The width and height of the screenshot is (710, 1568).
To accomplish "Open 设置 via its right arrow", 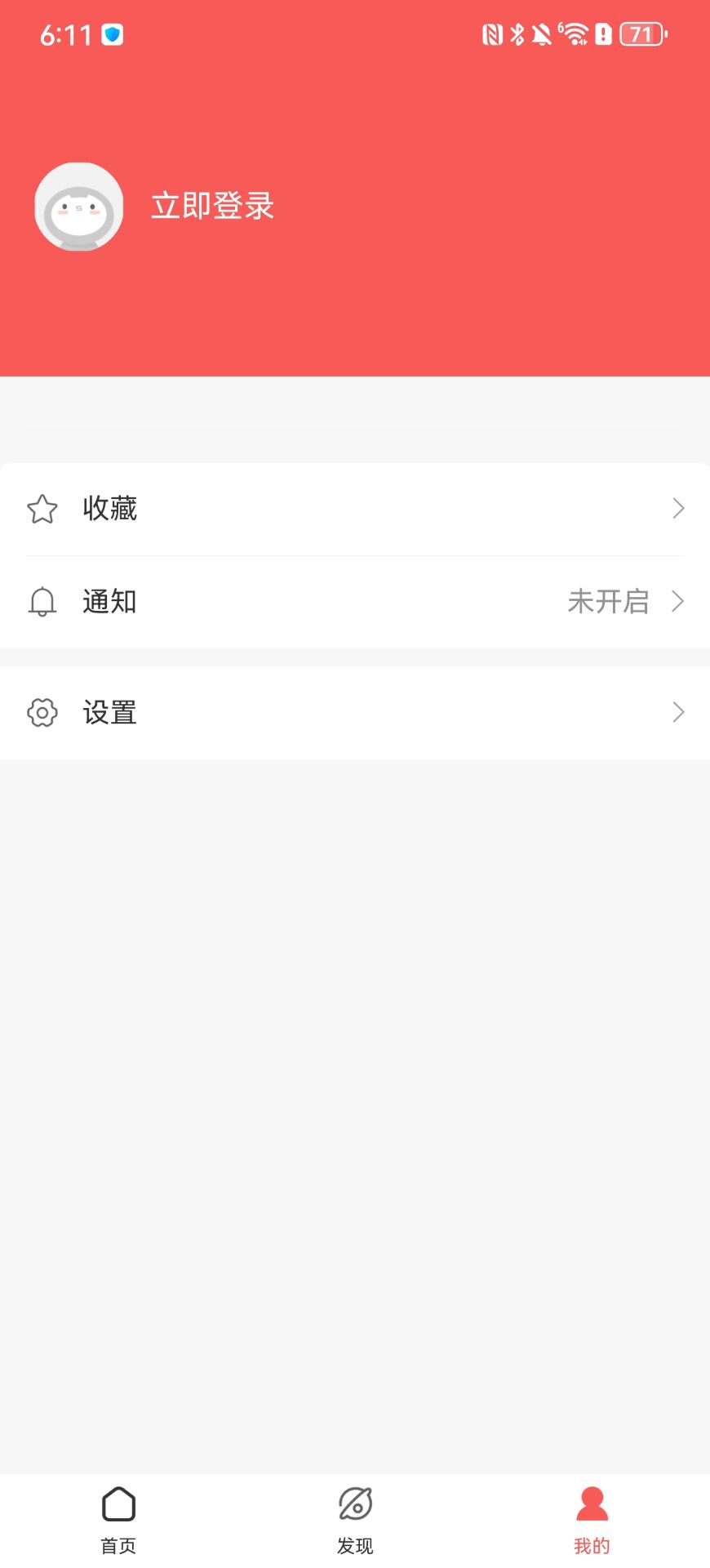I will [678, 712].
